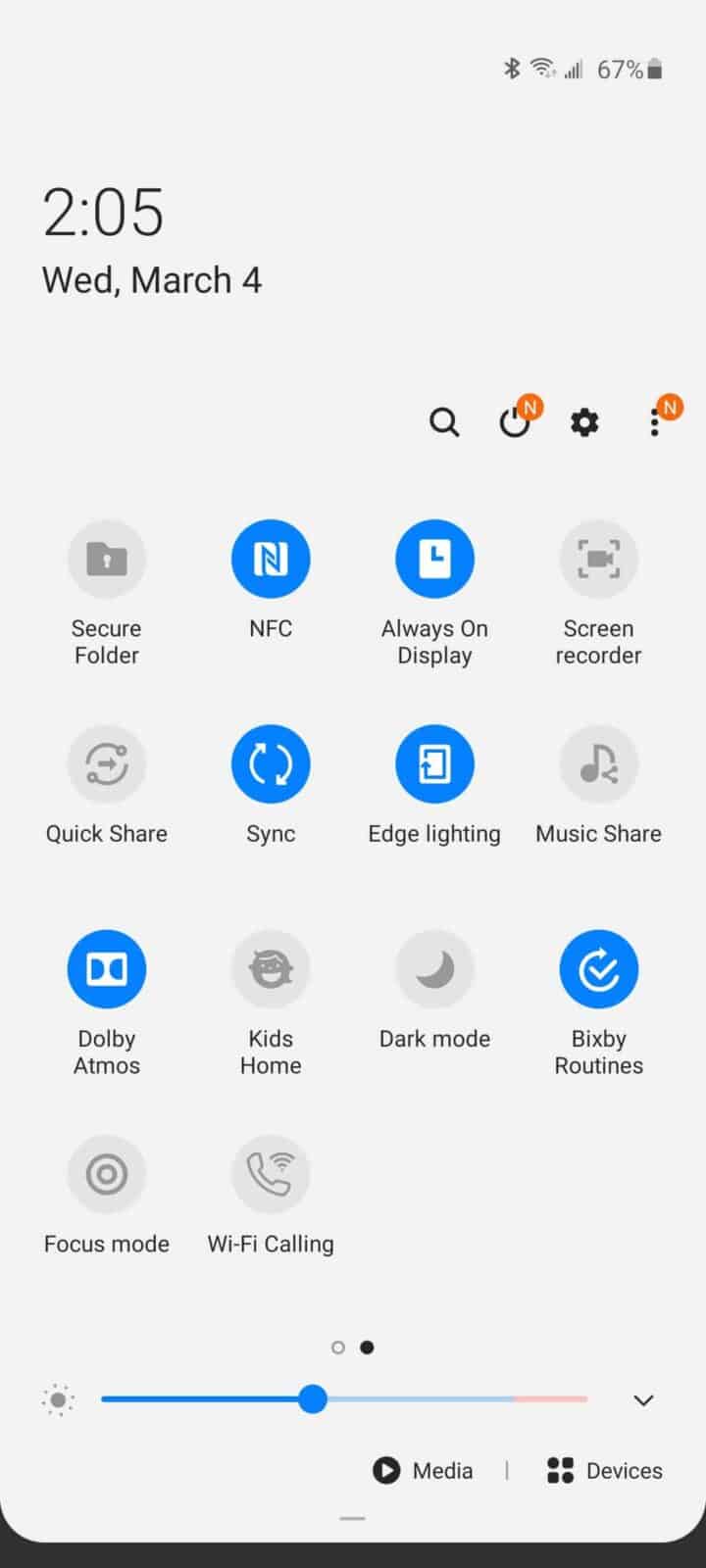
Task: Open Settings via the gear icon
Action: pos(584,422)
